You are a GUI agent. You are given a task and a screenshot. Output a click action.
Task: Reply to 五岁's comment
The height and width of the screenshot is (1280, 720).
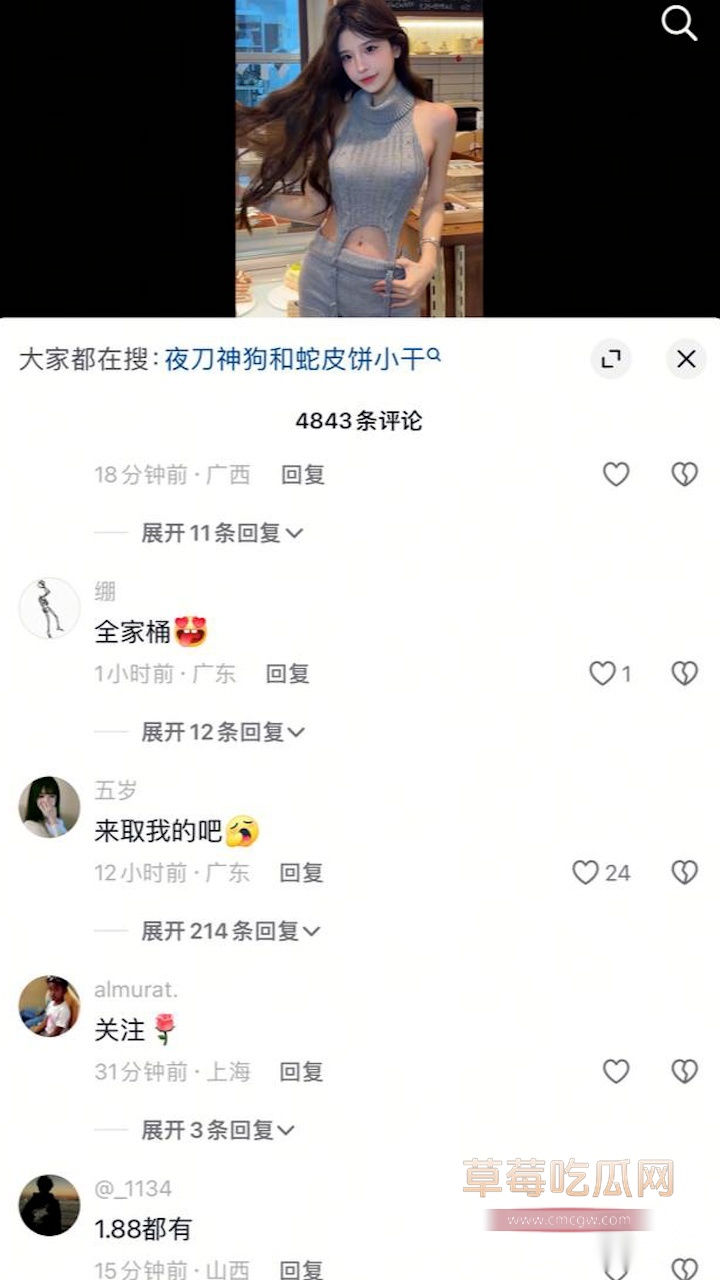(301, 873)
